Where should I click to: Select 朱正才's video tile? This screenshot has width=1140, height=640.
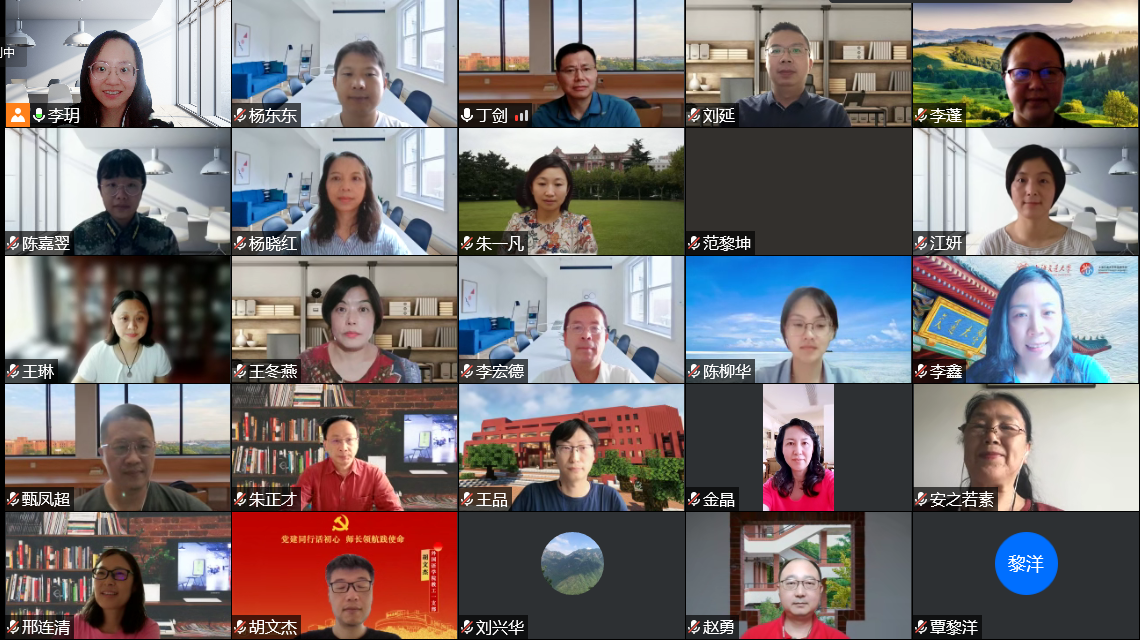tap(344, 447)
